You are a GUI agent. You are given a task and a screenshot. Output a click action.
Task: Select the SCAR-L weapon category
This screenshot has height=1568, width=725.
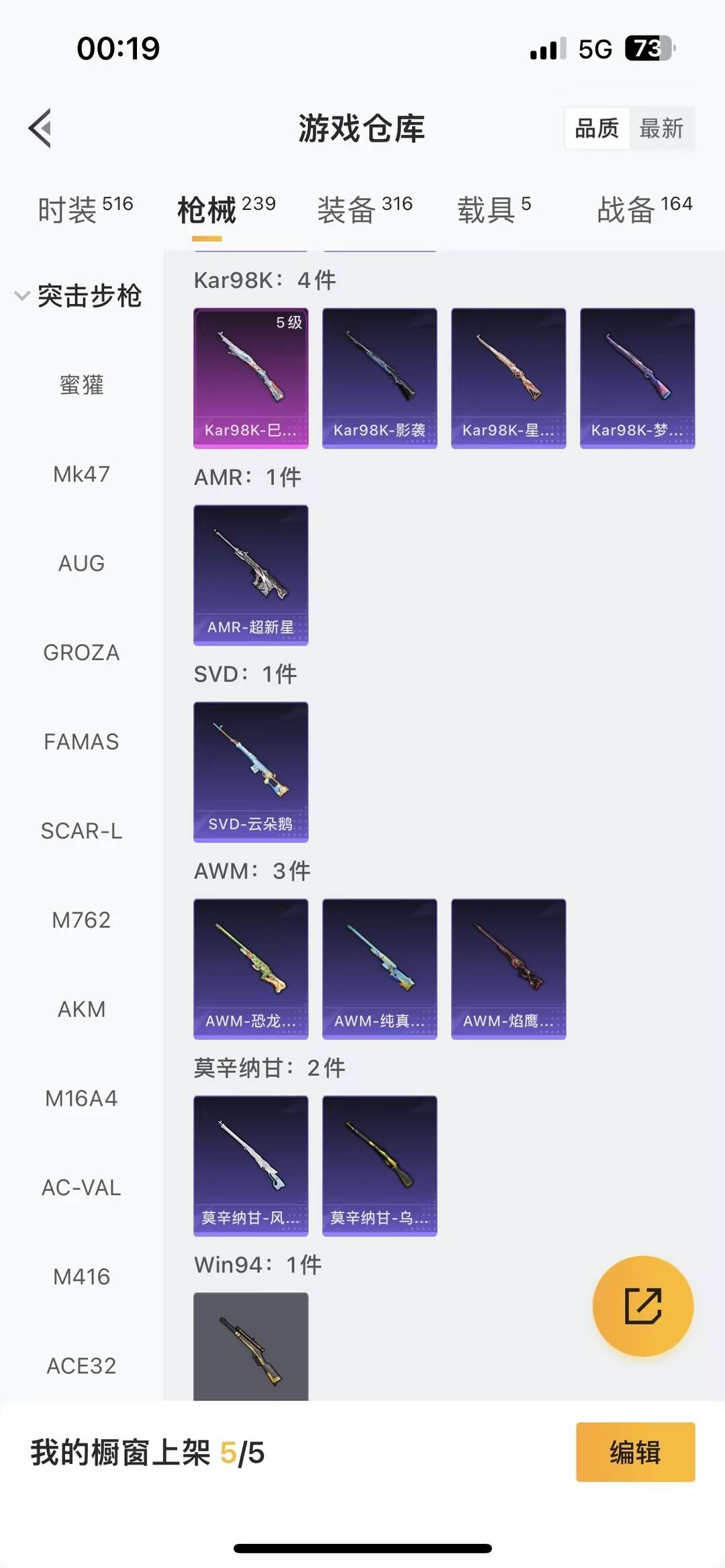tap(81, 831)
